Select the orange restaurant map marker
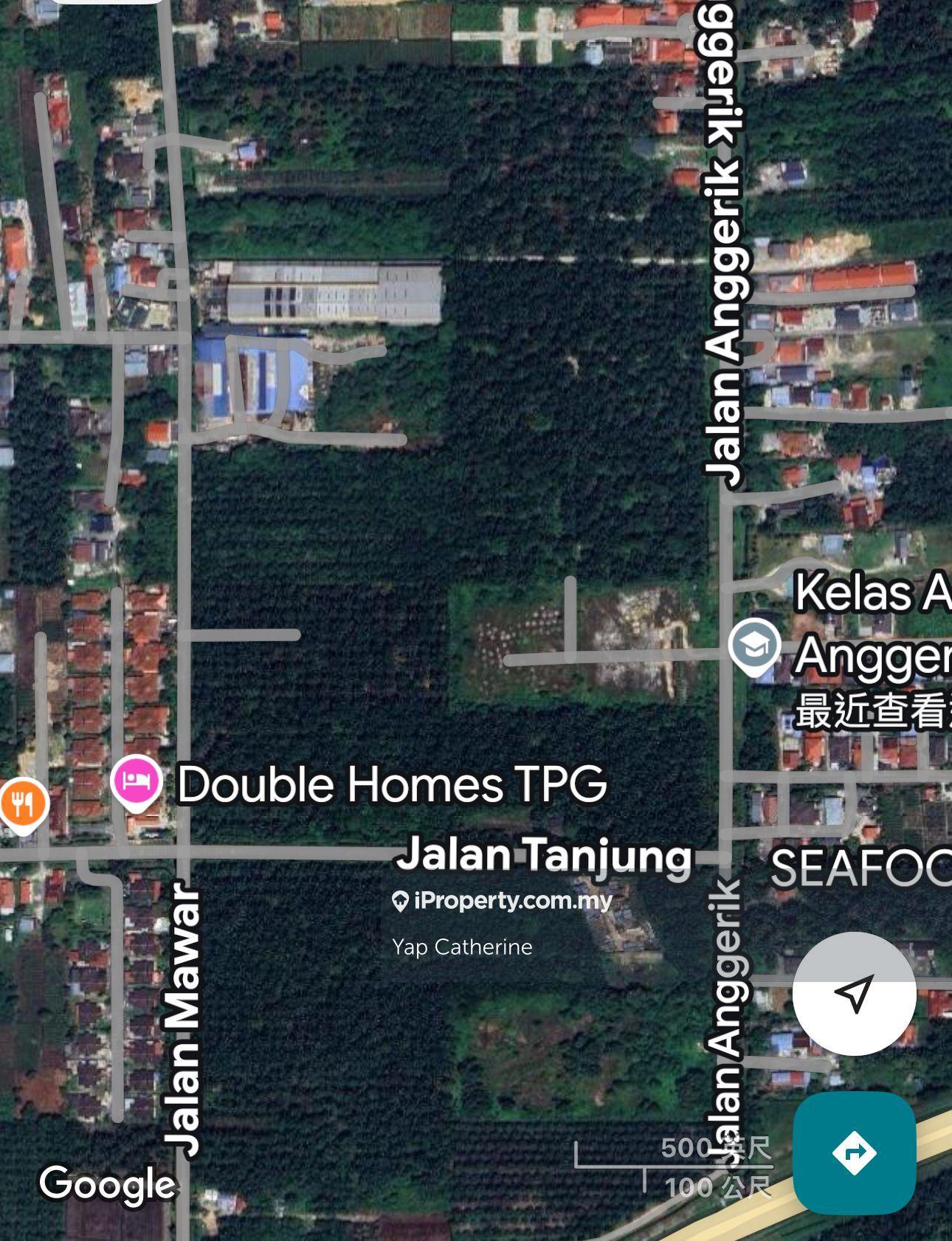 [23, 803]
